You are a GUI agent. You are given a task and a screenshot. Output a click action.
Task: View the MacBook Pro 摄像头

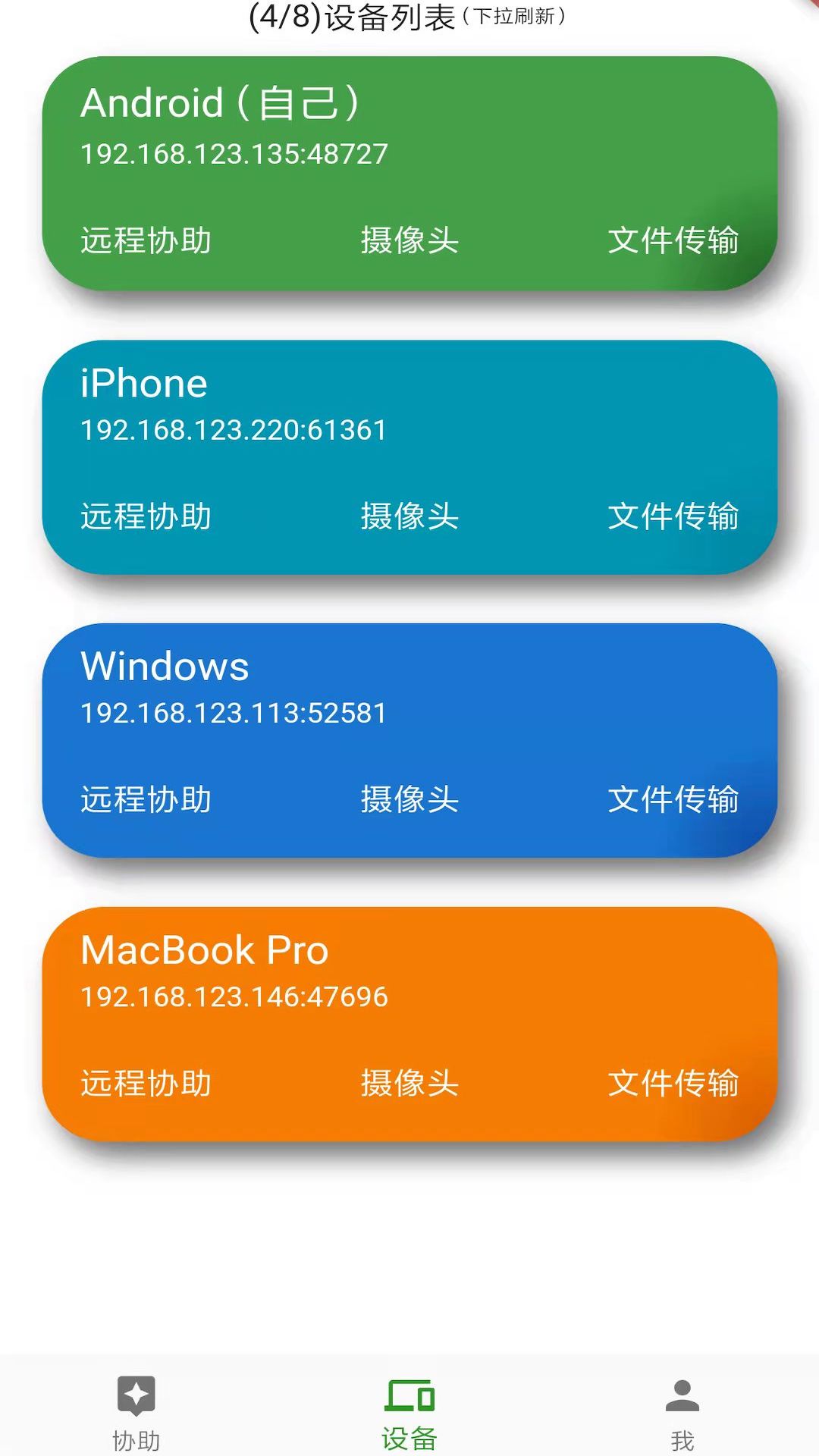coord(409,1084)
